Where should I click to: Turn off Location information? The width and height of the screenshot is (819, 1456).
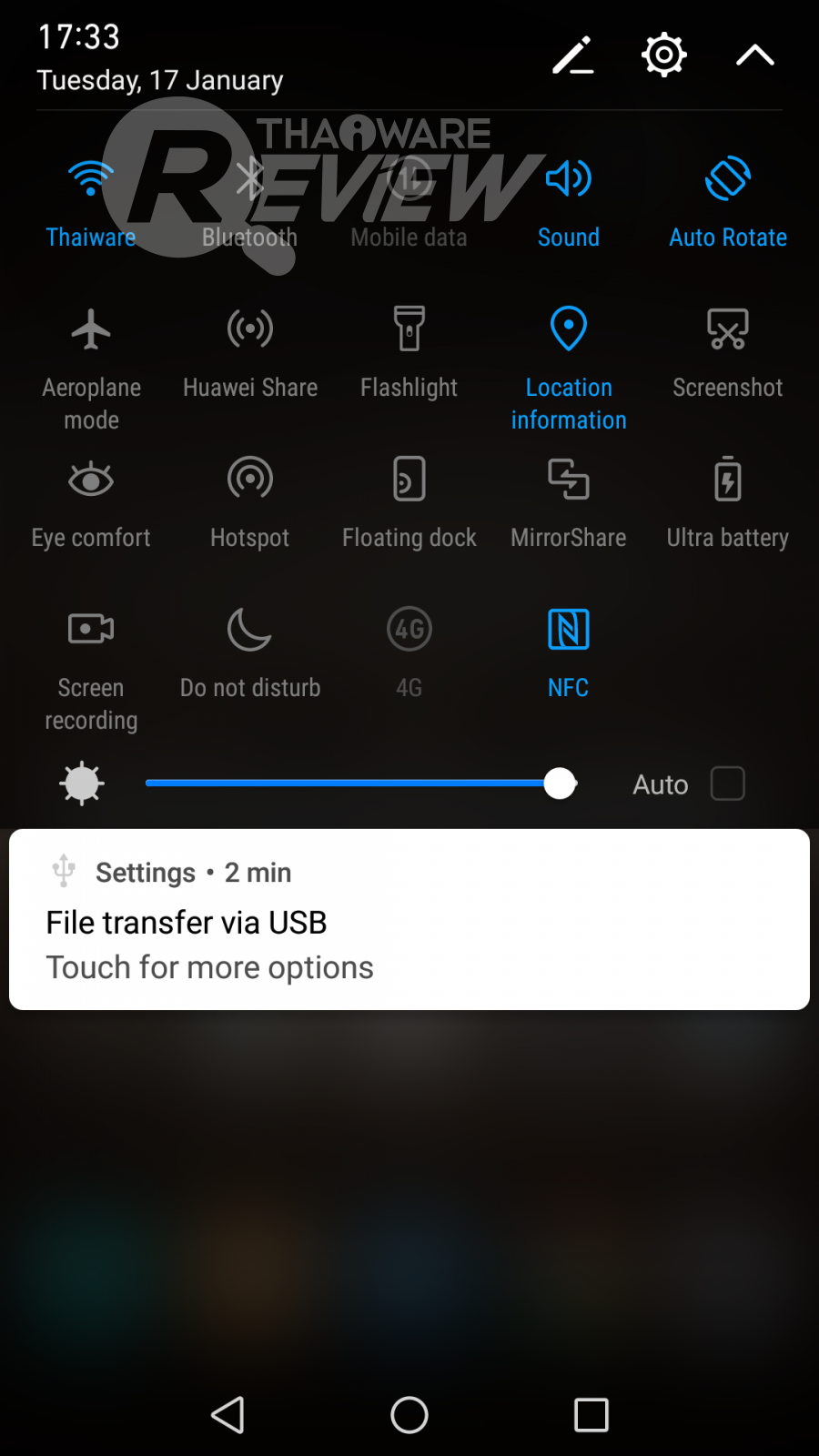coord(569,329)
